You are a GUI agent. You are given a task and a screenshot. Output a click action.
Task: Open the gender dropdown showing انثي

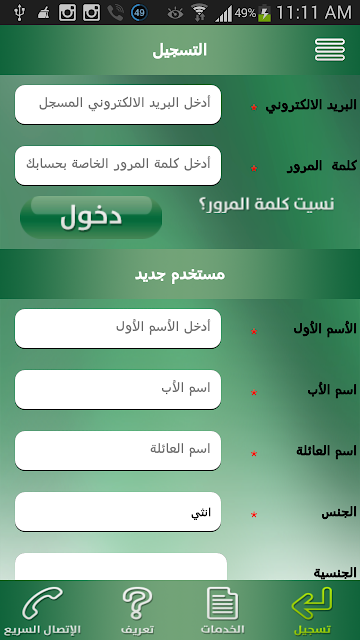[x=118, y=511]
